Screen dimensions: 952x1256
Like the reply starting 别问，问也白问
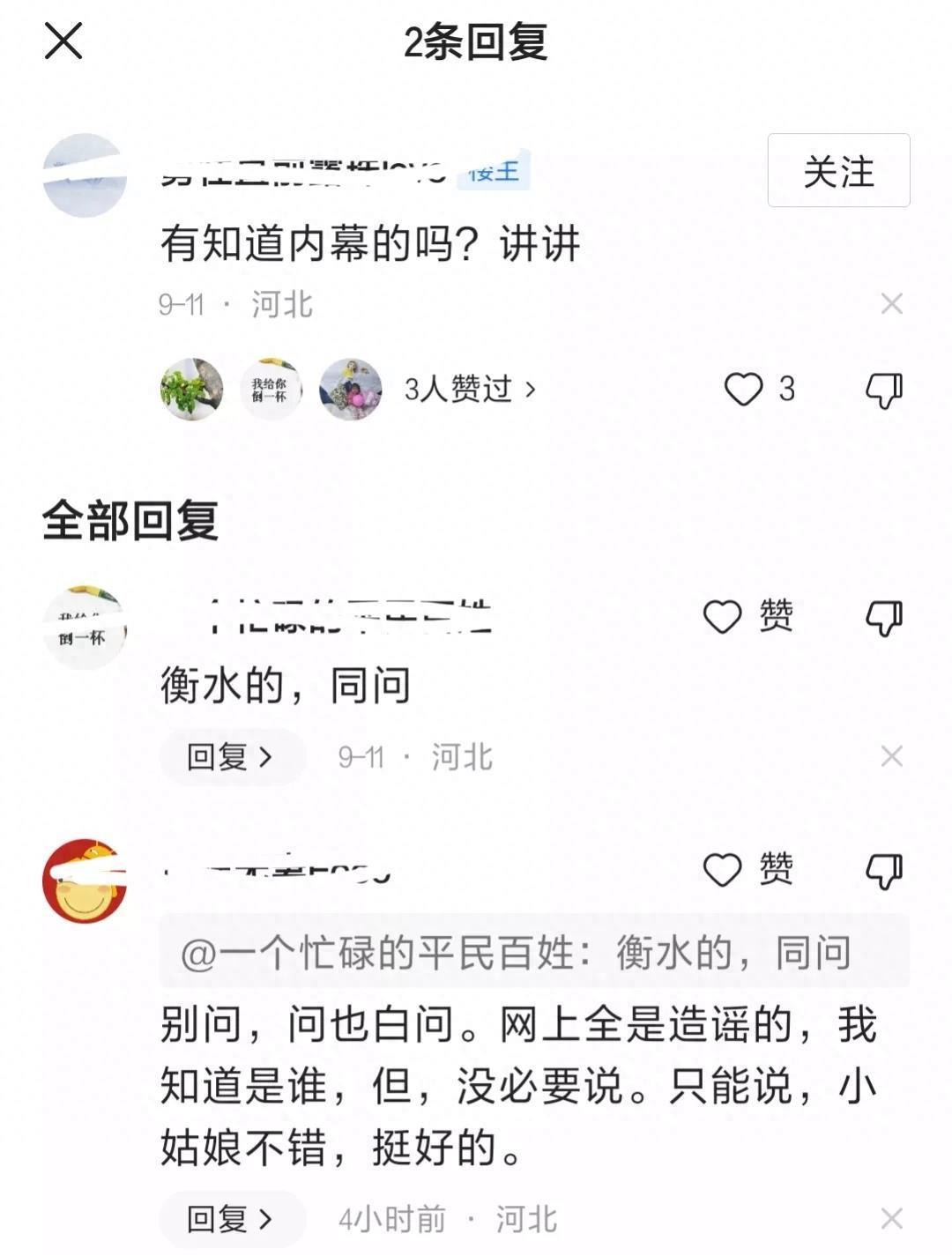click(x=723, y=870)
